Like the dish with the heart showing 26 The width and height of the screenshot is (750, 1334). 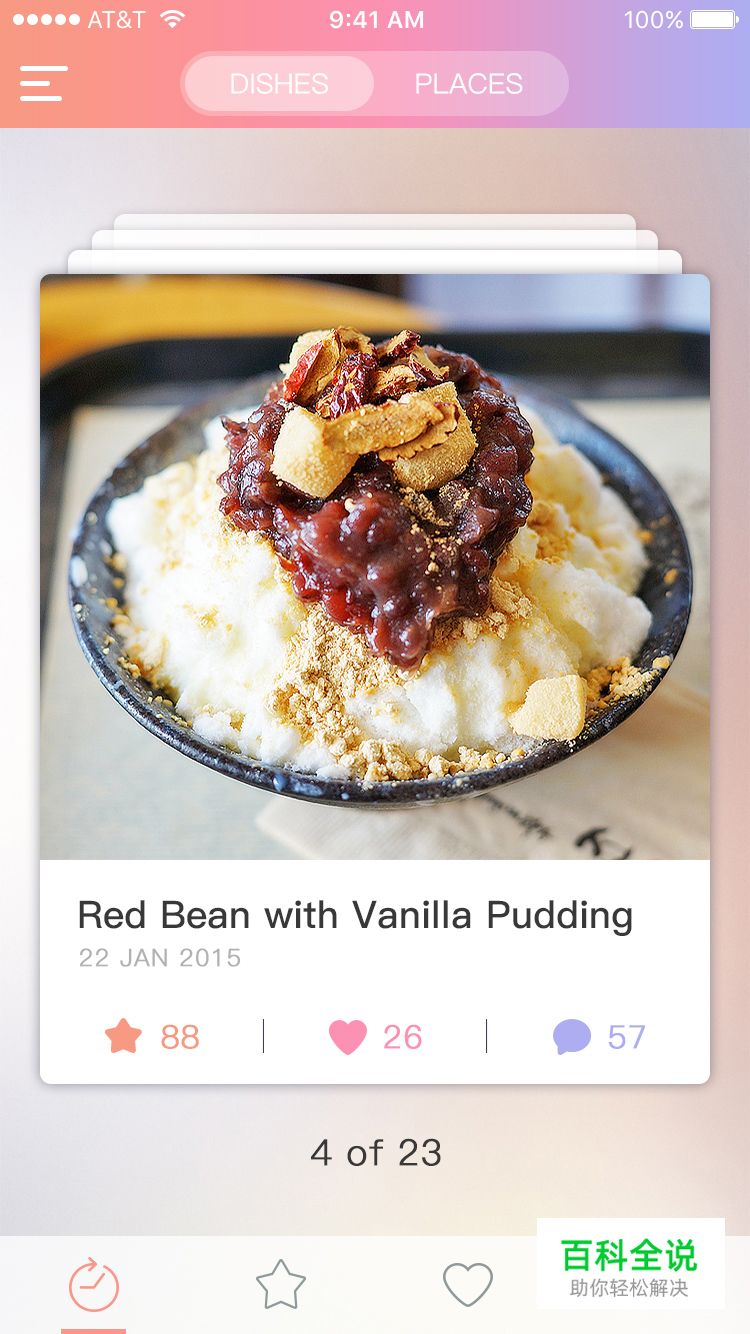(348, 1037)
